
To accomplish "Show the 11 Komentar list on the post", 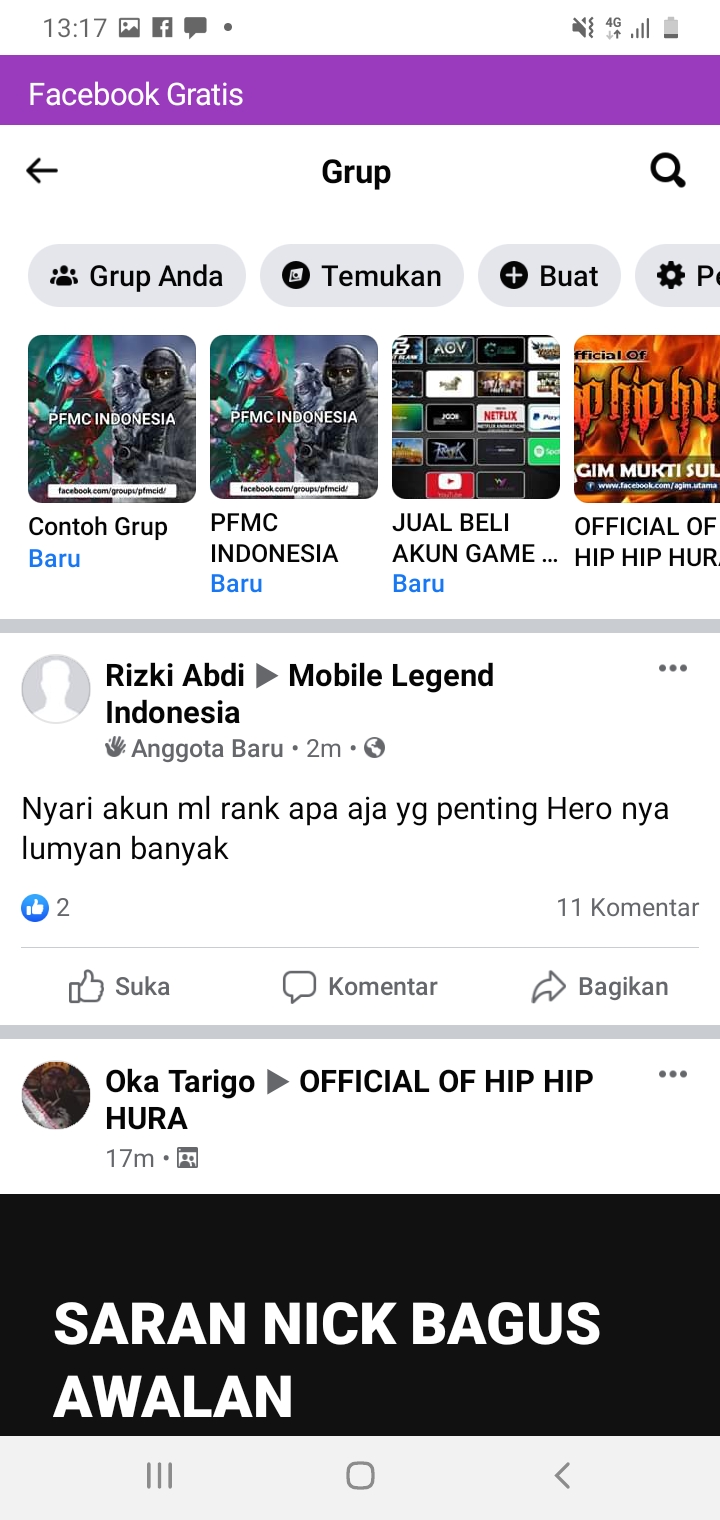I will click(x=627, y=907).
